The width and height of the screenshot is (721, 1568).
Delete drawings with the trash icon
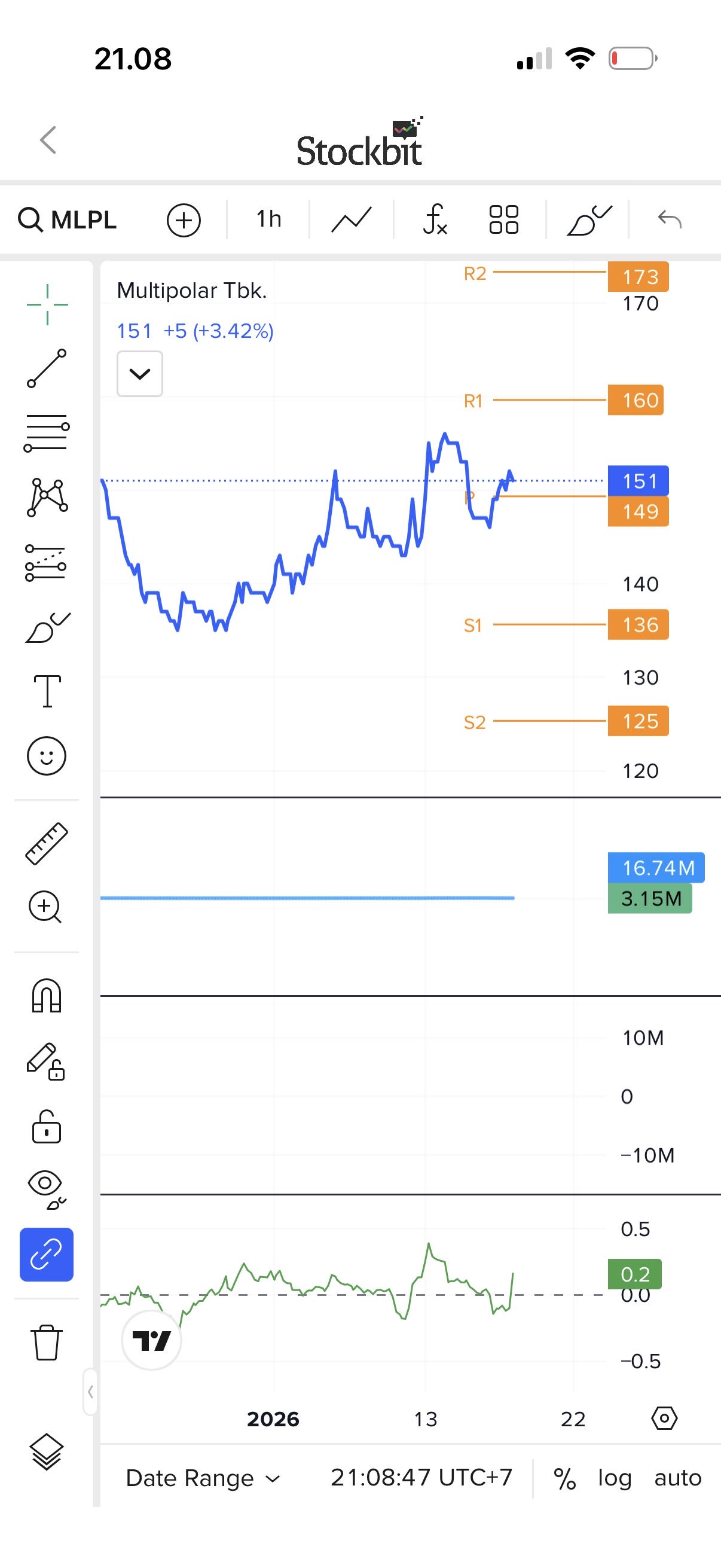tap(47, 1341)
